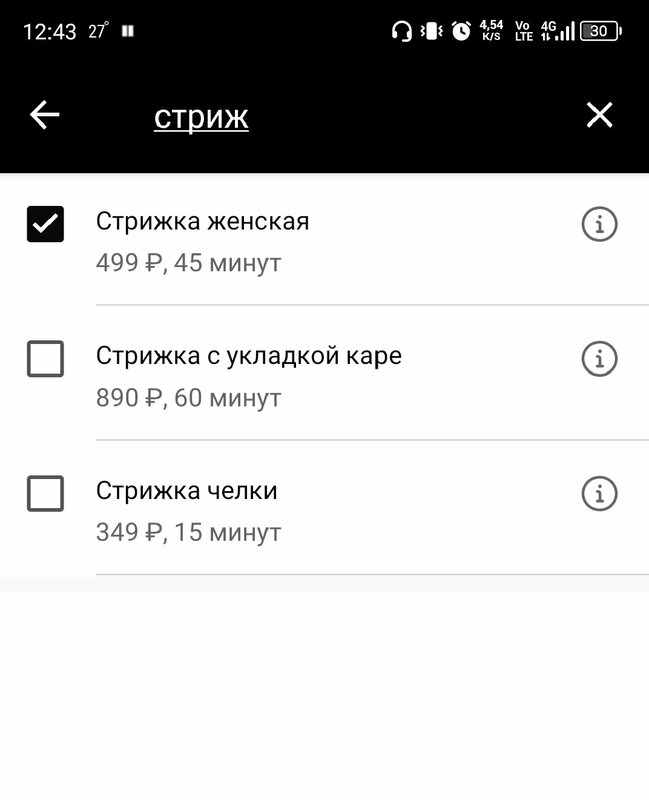The width and height of the screenshot is (649, 800).
Task: Check the "Стрижка челки" checkbox
Action: click(x=45, y=493)
